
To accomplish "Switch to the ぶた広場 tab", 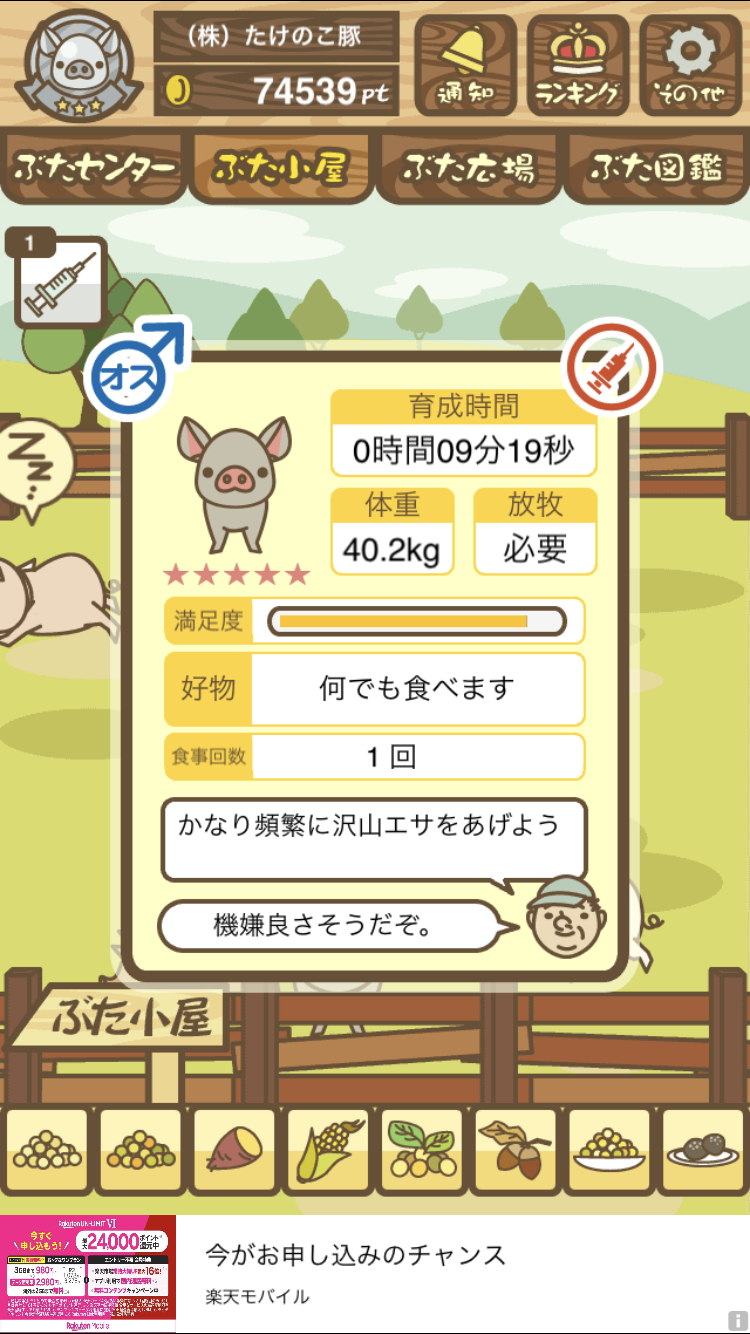I will pos(468,168).
